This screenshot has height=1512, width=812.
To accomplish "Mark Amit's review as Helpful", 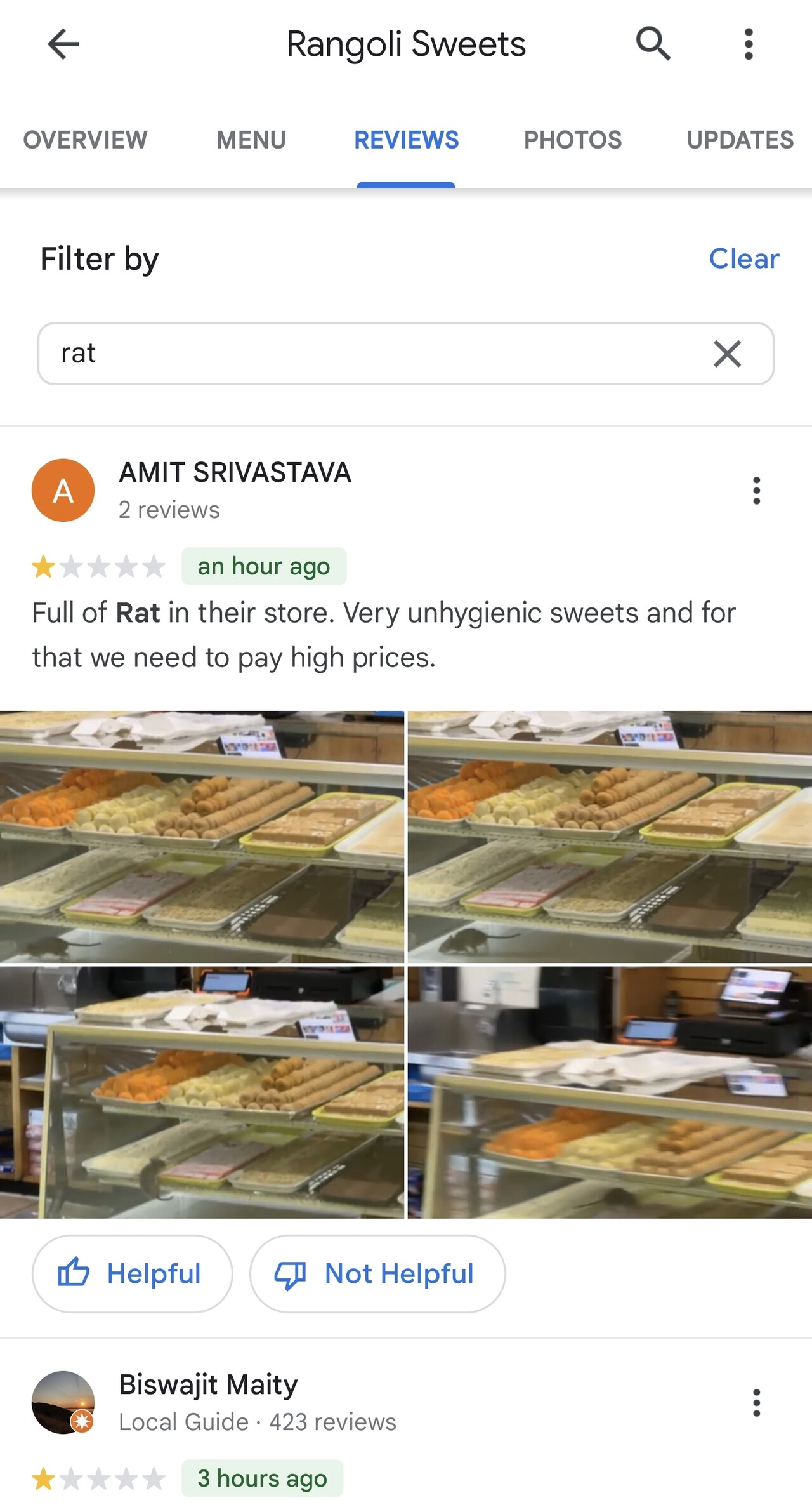I will click(x=132, y=1273).
